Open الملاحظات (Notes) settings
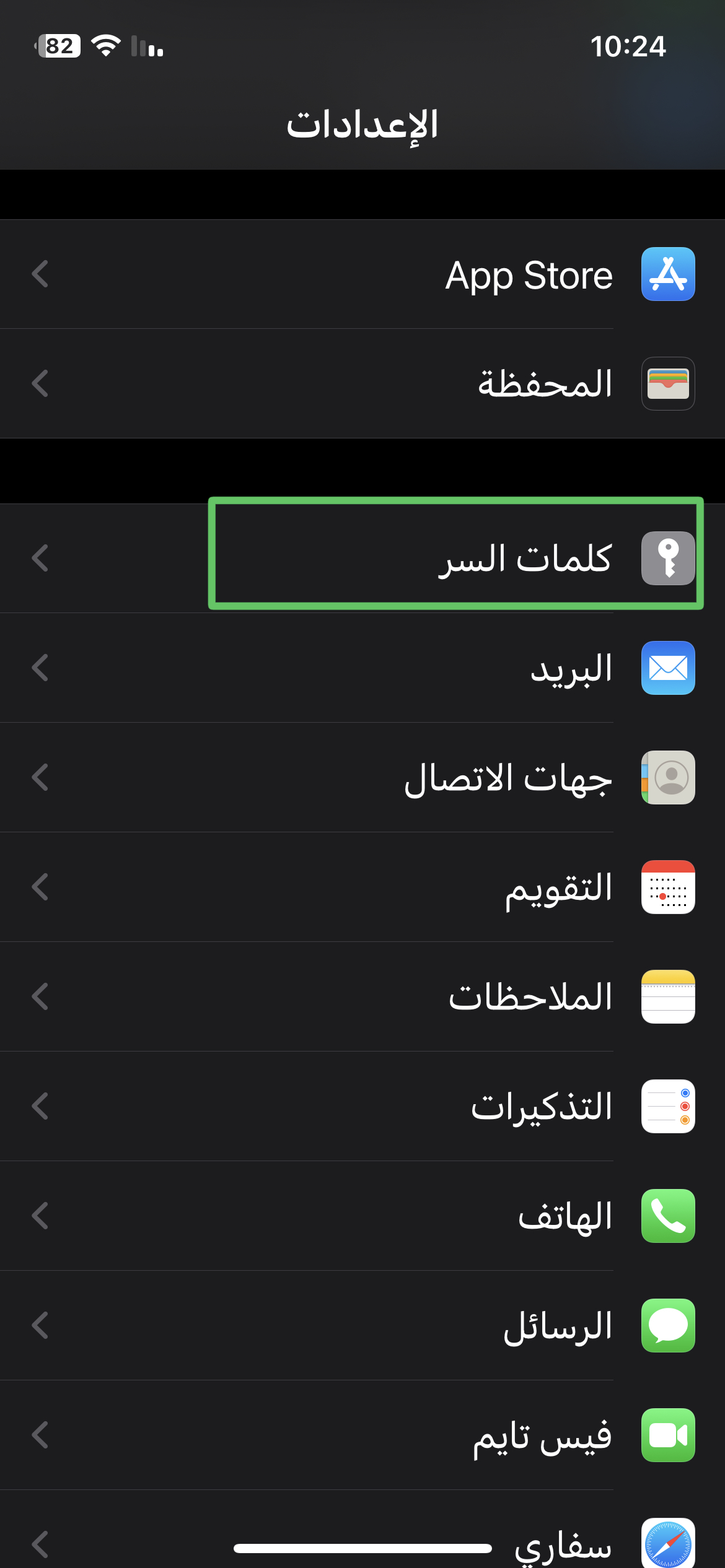 click(x=362, y=996)
